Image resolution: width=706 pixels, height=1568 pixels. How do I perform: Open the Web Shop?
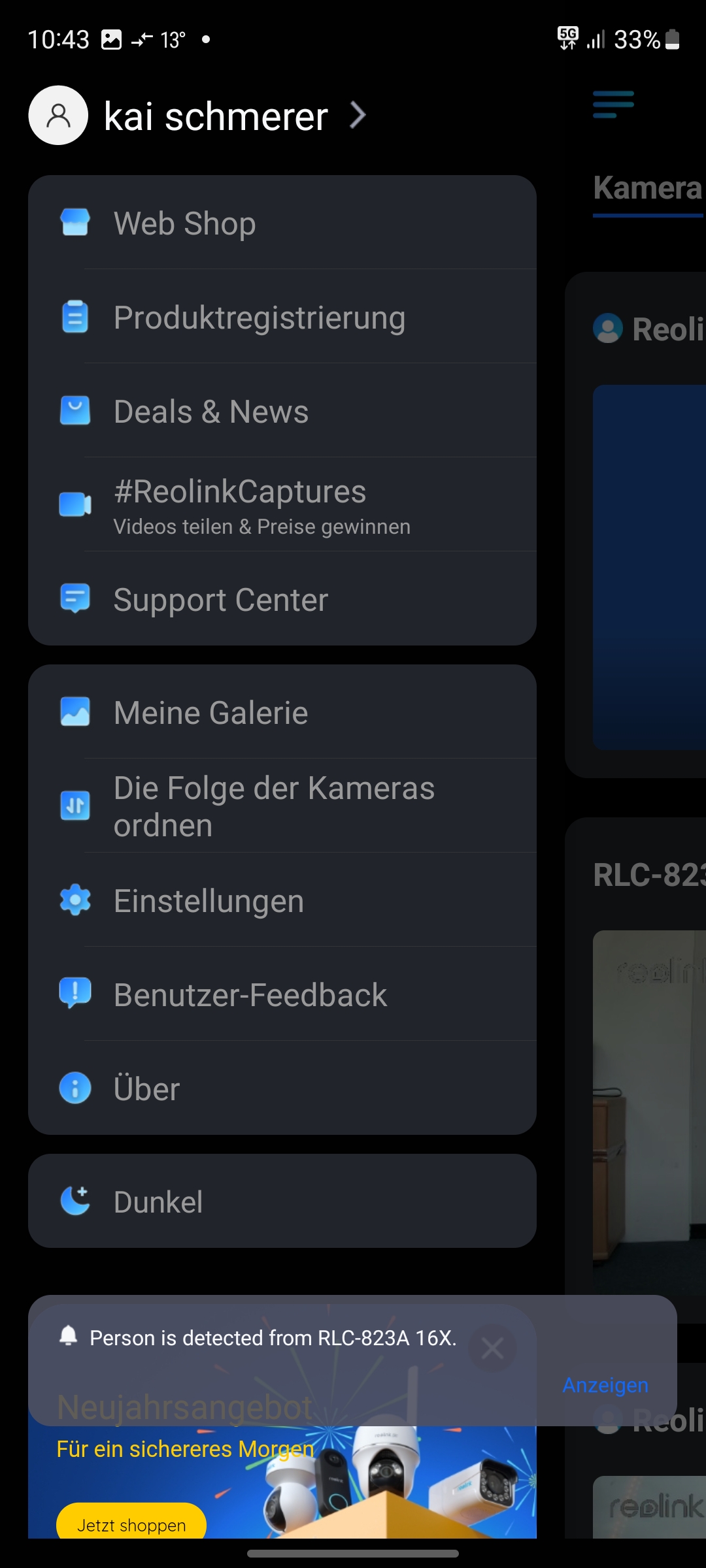pyautogui.click(x=282, y=223)
